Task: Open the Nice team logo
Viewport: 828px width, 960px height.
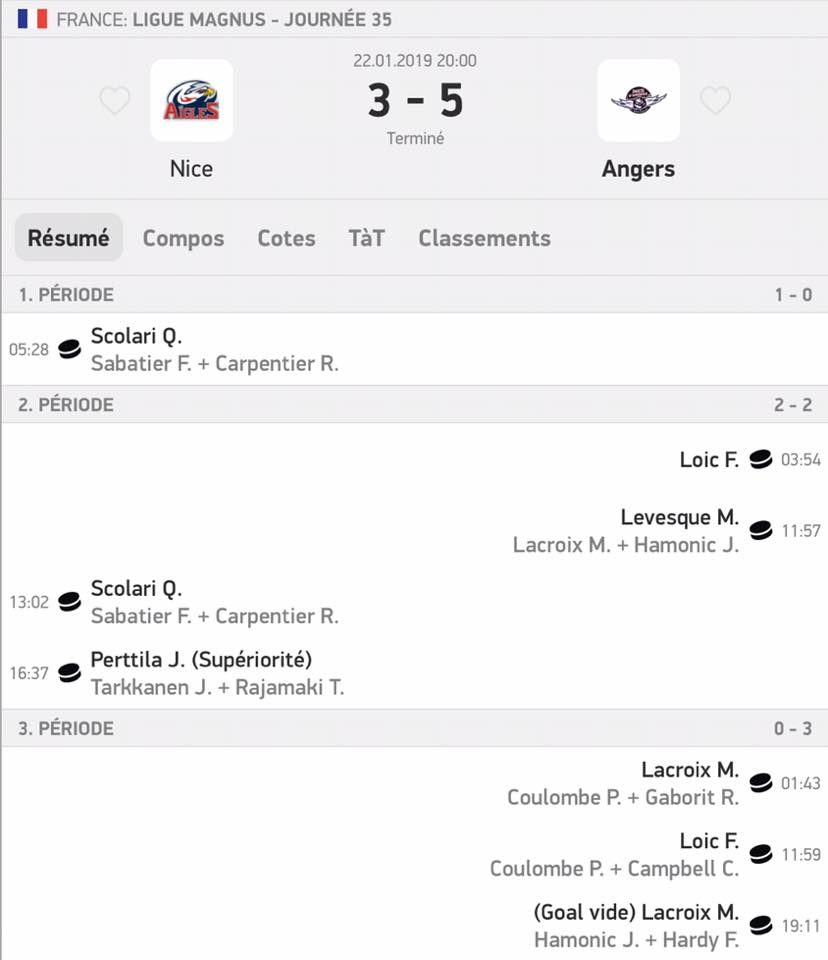Action: [192, 100]
